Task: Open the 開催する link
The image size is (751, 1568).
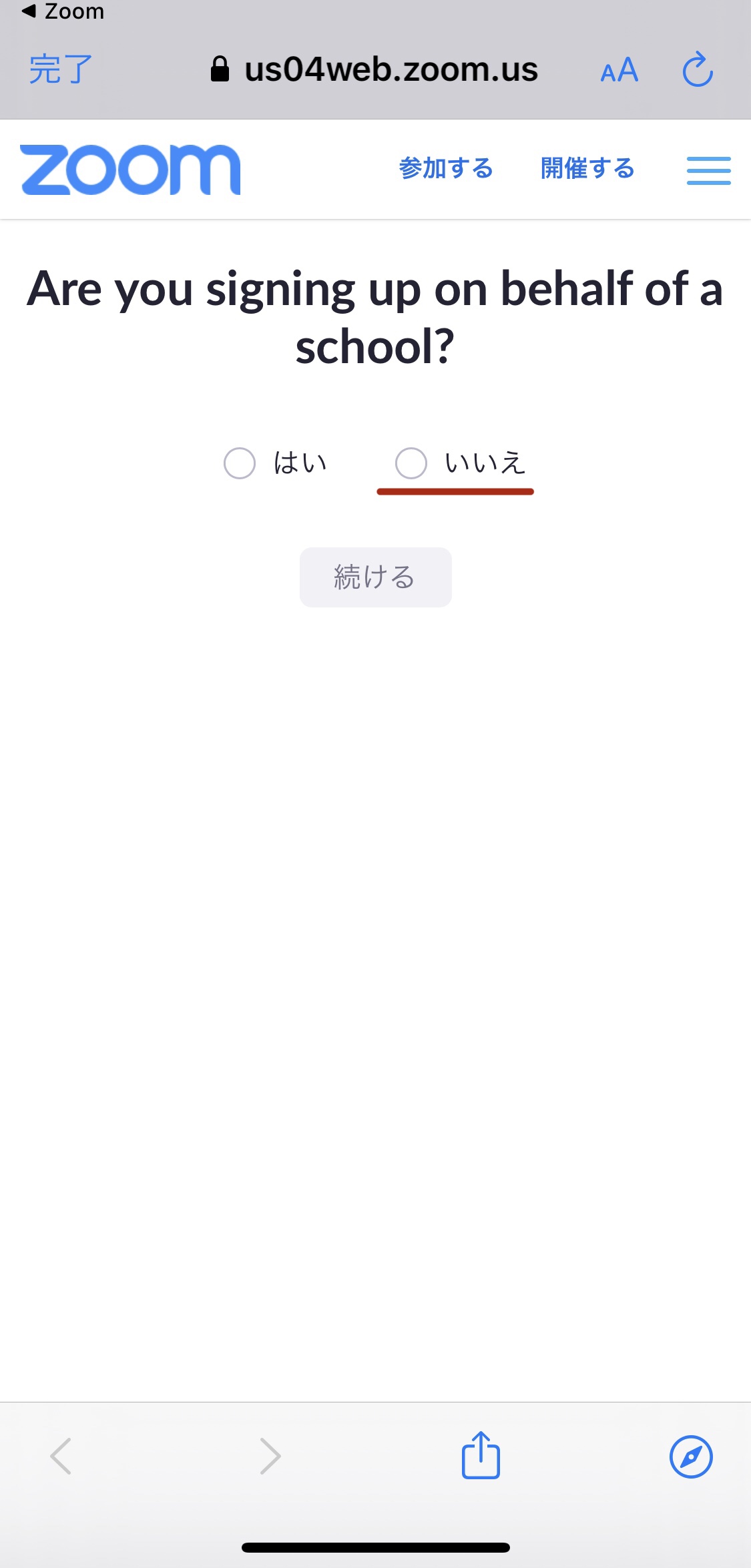Action: (x=587, y=168)
